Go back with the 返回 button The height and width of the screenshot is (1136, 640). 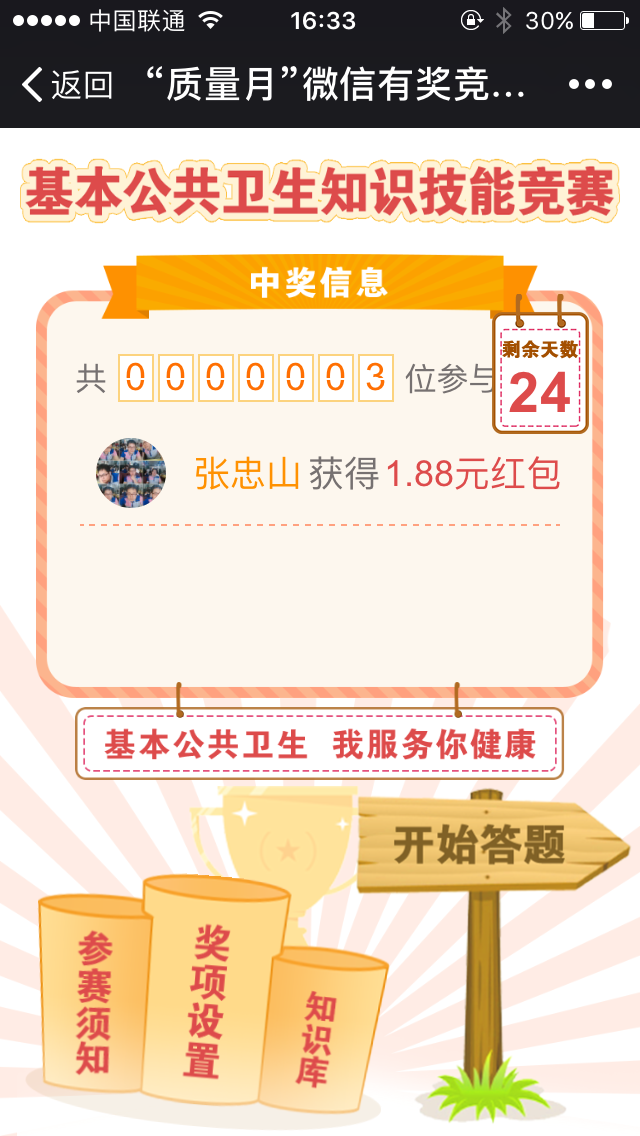[x=68, y=85]
